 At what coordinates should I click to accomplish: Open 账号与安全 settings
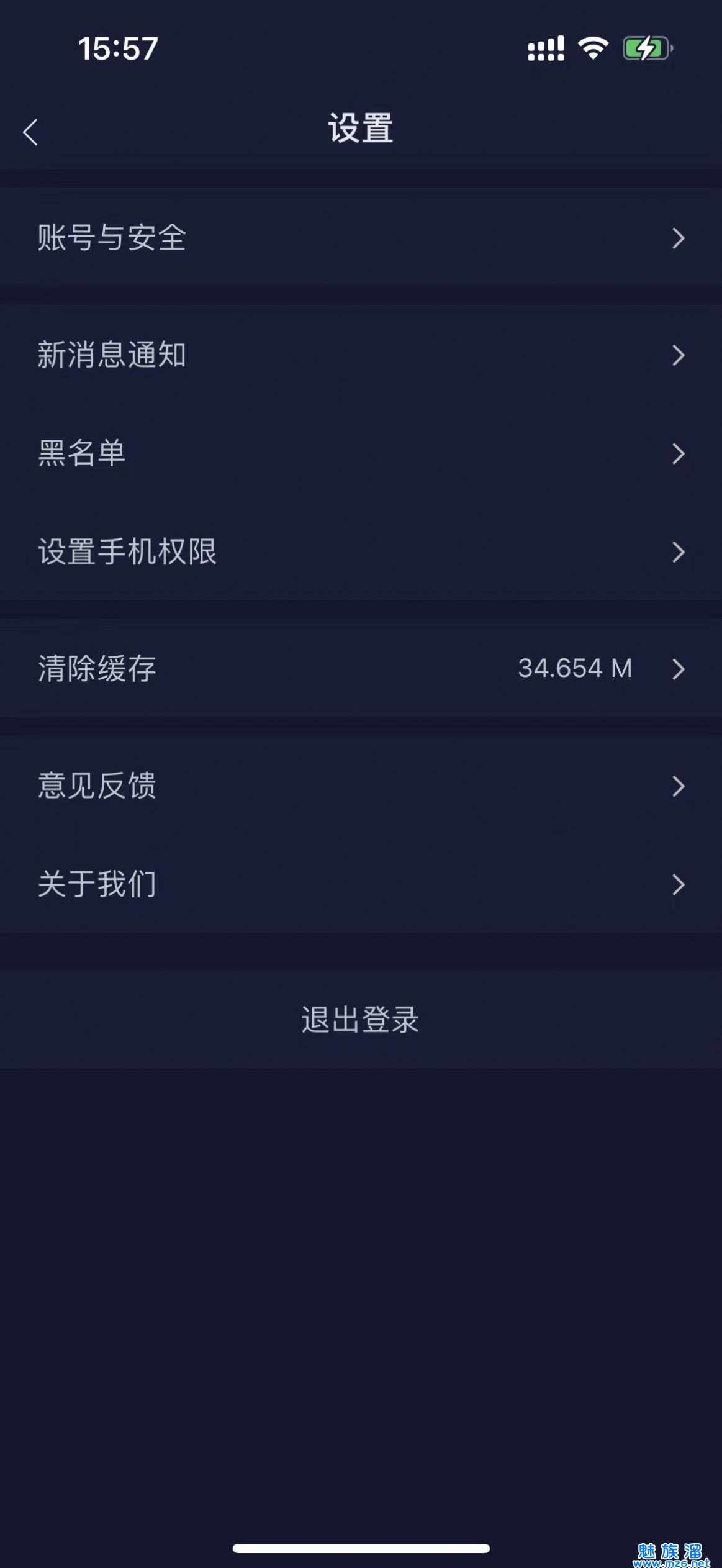(x=360, y=238)
